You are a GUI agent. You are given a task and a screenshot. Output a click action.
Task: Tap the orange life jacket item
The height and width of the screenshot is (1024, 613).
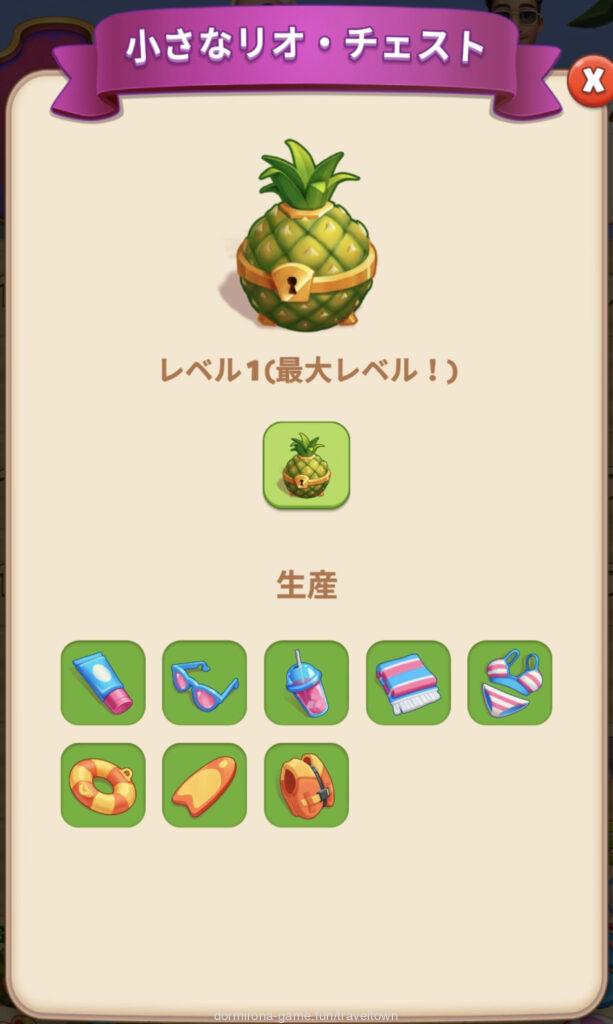[306, 785]
